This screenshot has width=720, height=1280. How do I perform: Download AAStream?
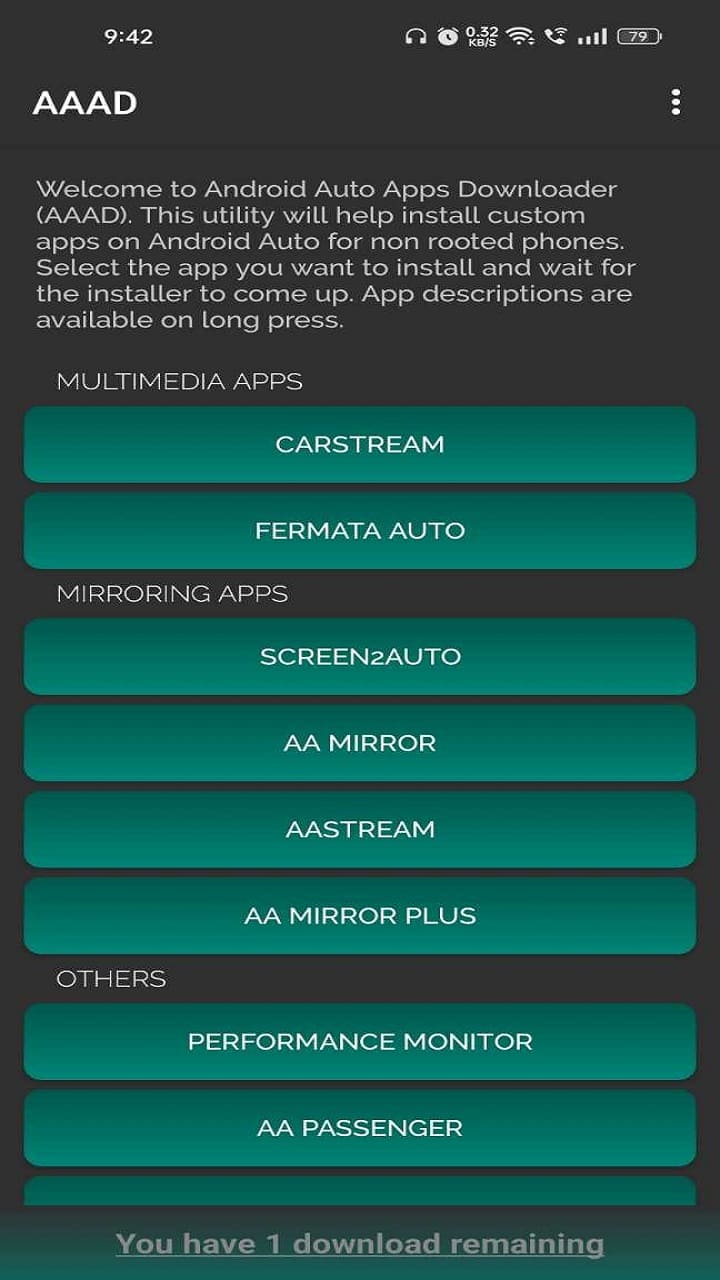coord(360,829)
